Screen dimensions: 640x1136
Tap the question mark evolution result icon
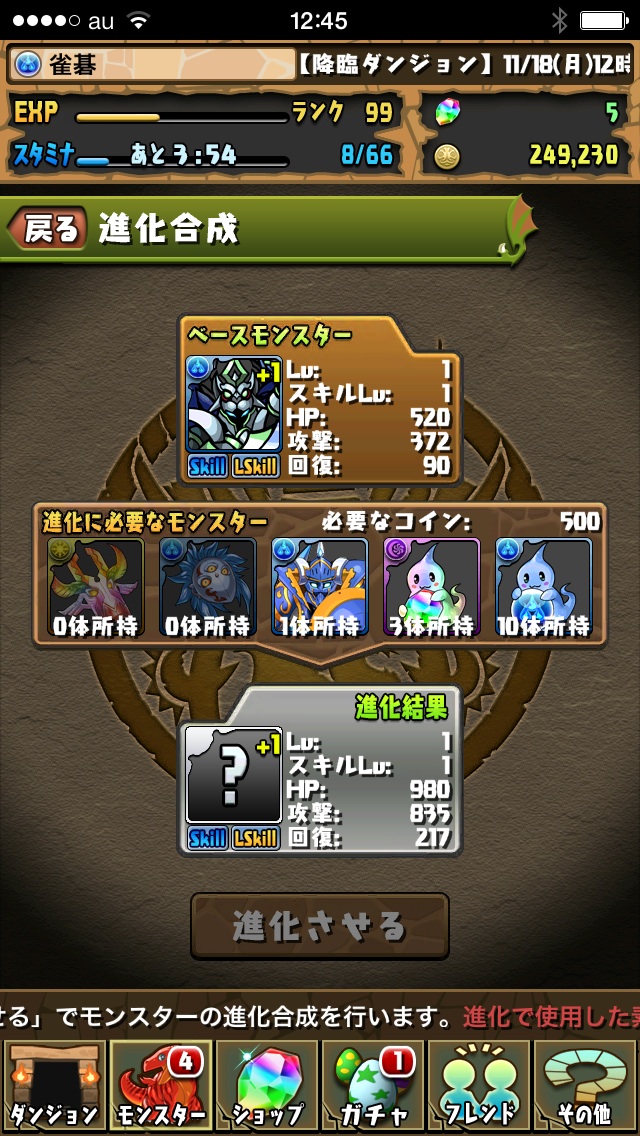(234, 776)
